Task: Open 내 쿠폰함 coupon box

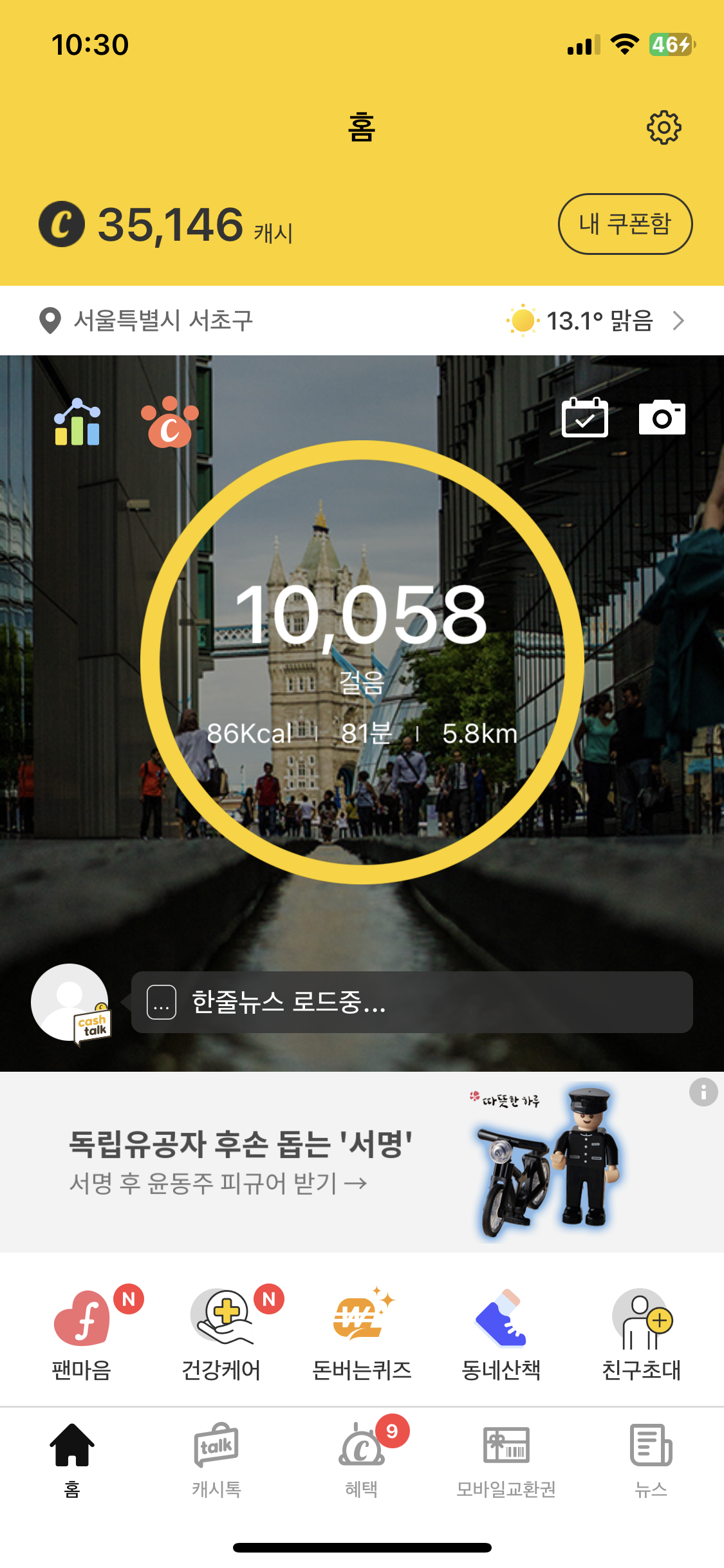Action: click(624, 224)
